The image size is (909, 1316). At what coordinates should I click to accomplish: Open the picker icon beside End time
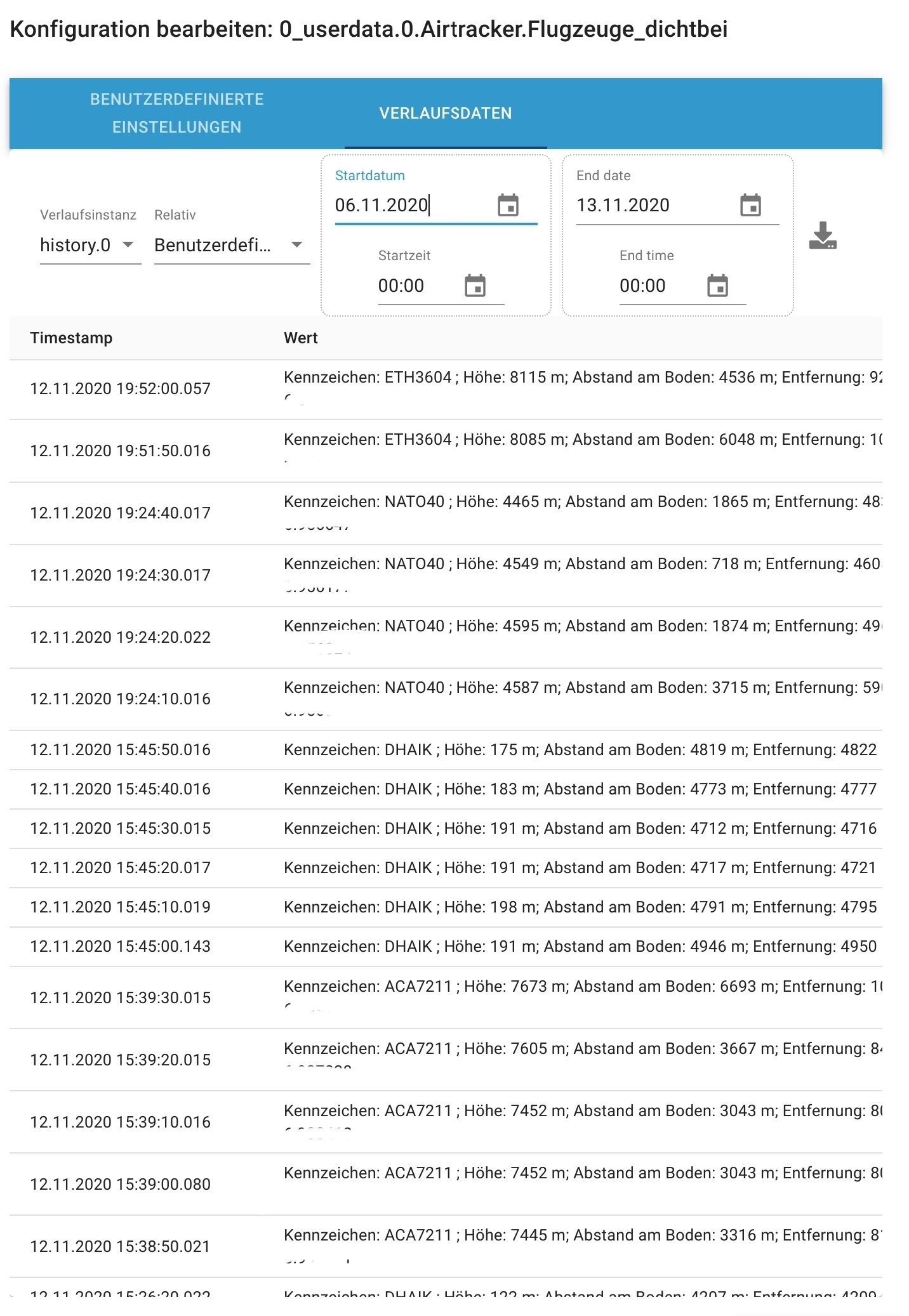coord(717,286)
